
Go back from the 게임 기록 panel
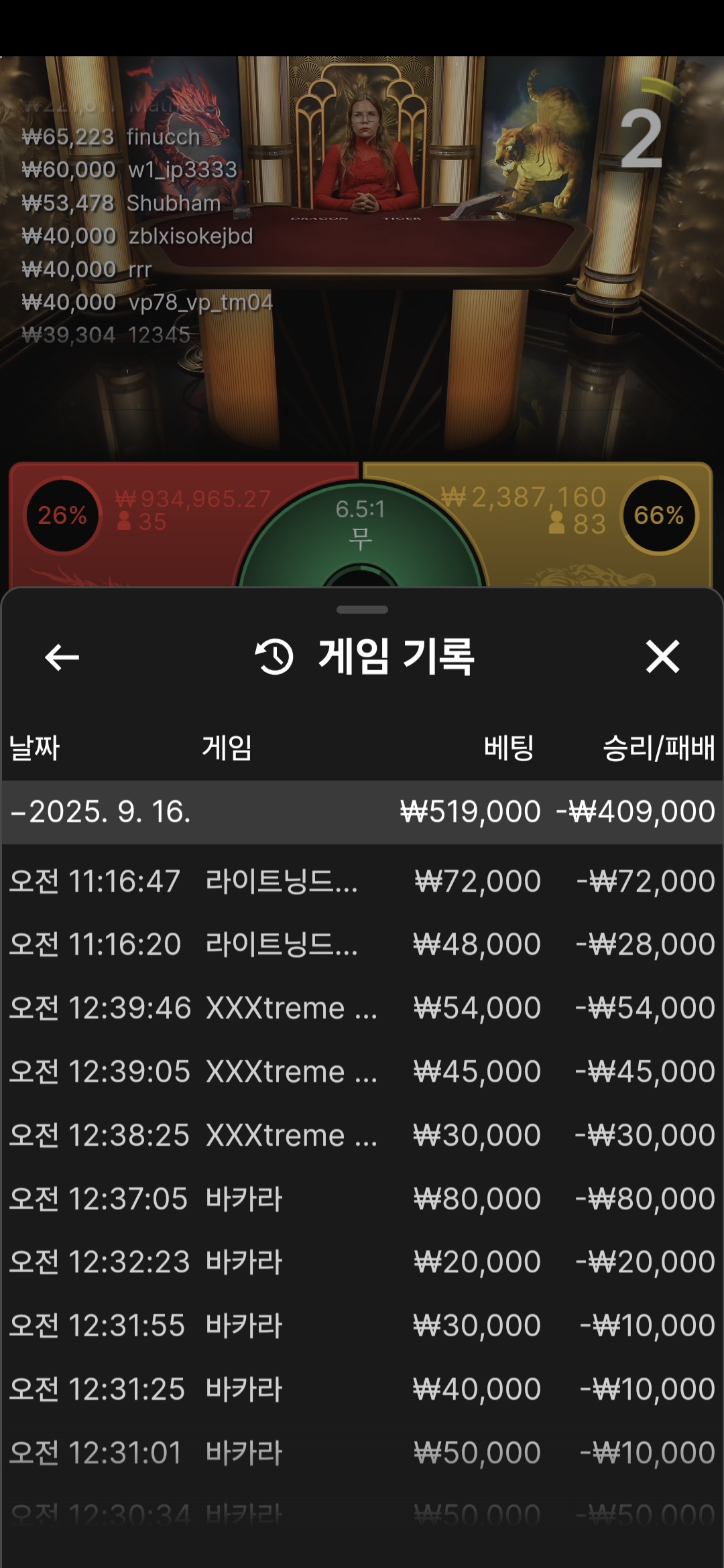click(62, 657)
